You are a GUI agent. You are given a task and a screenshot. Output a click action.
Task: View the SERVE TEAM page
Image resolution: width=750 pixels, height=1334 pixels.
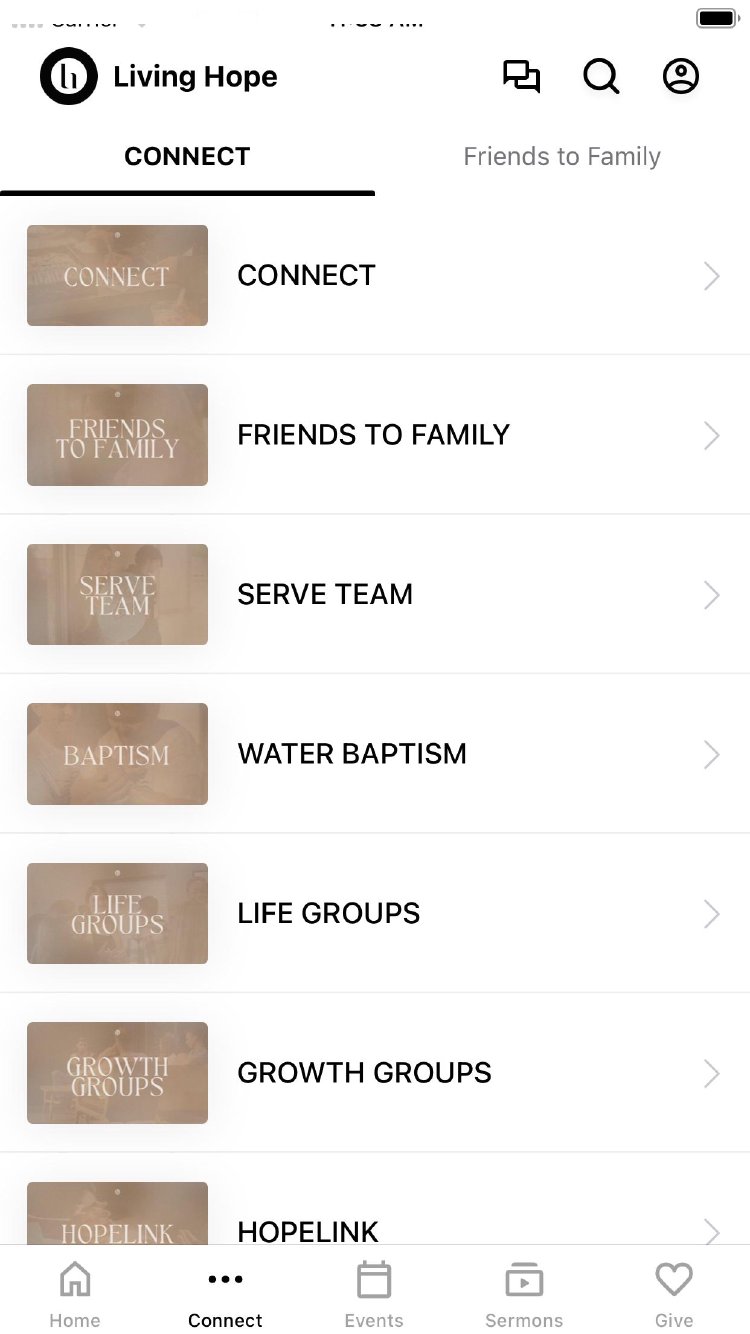click(x=374, y=595)
